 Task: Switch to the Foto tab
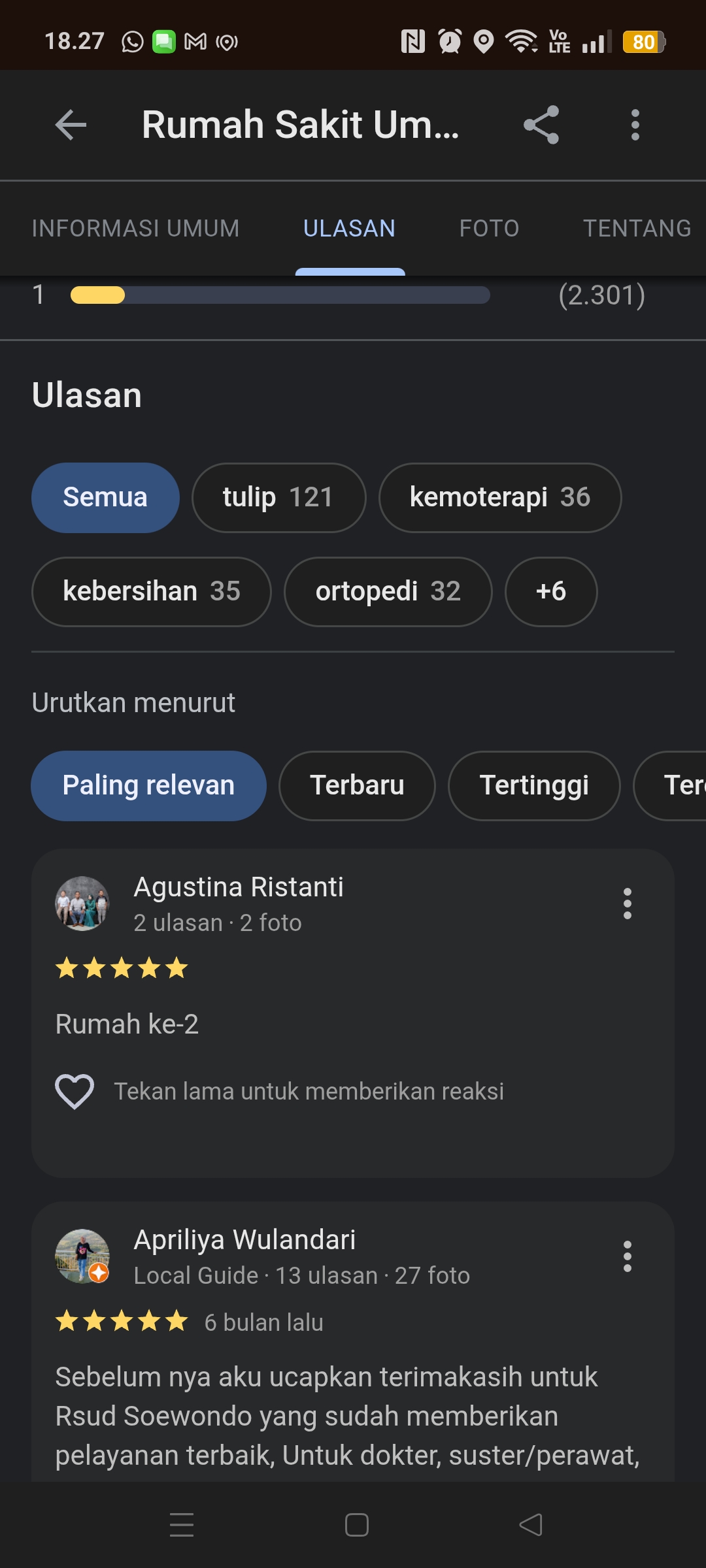(x=489, y=228)
